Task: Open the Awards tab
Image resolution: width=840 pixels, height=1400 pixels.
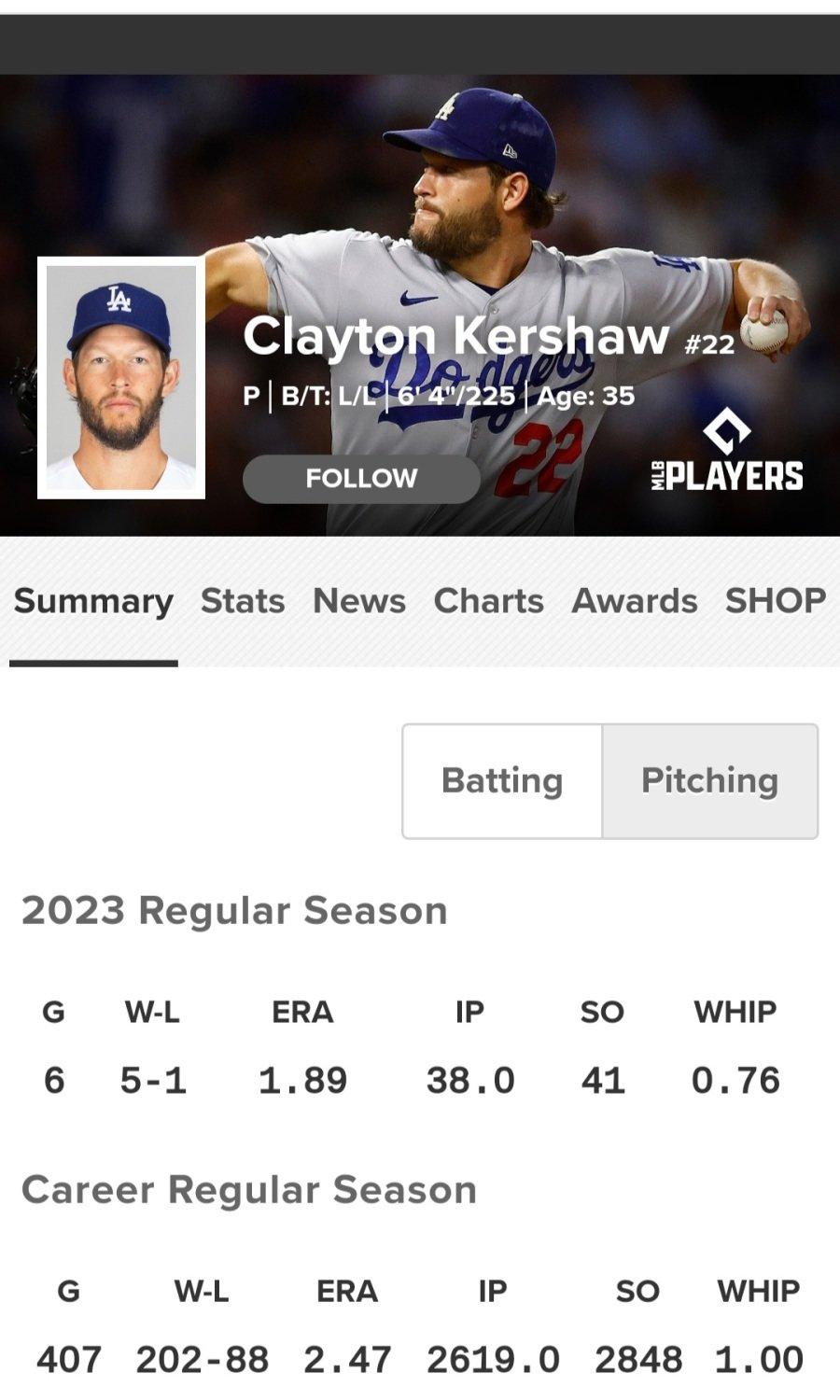Action: (x=635, y=601)
